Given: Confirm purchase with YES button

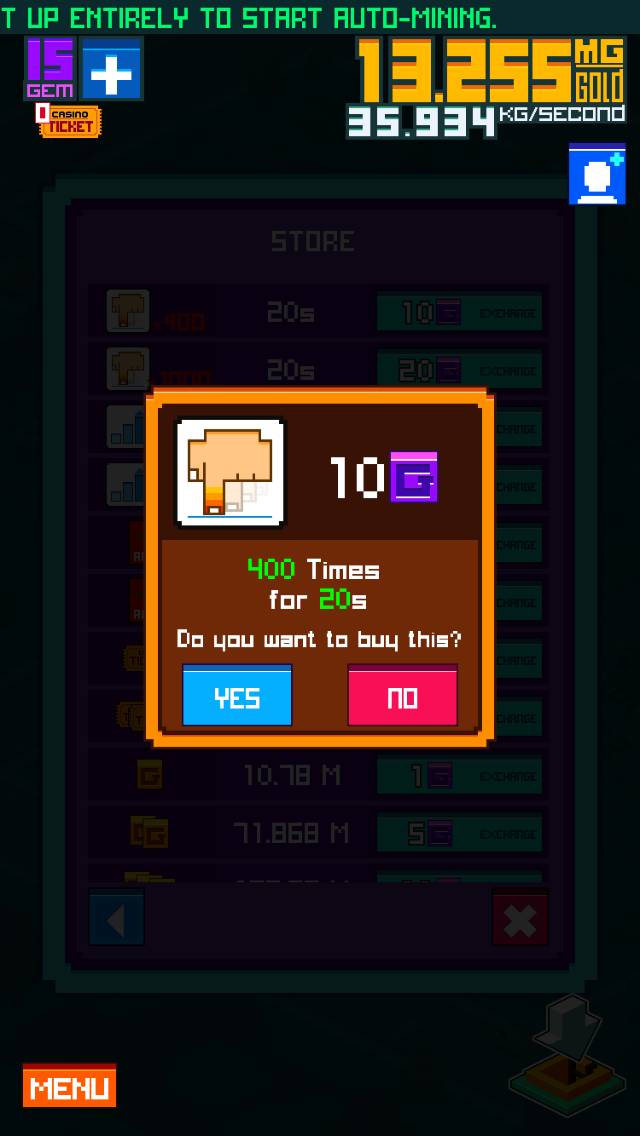Looking at the screenshot, I should point(237,695).
